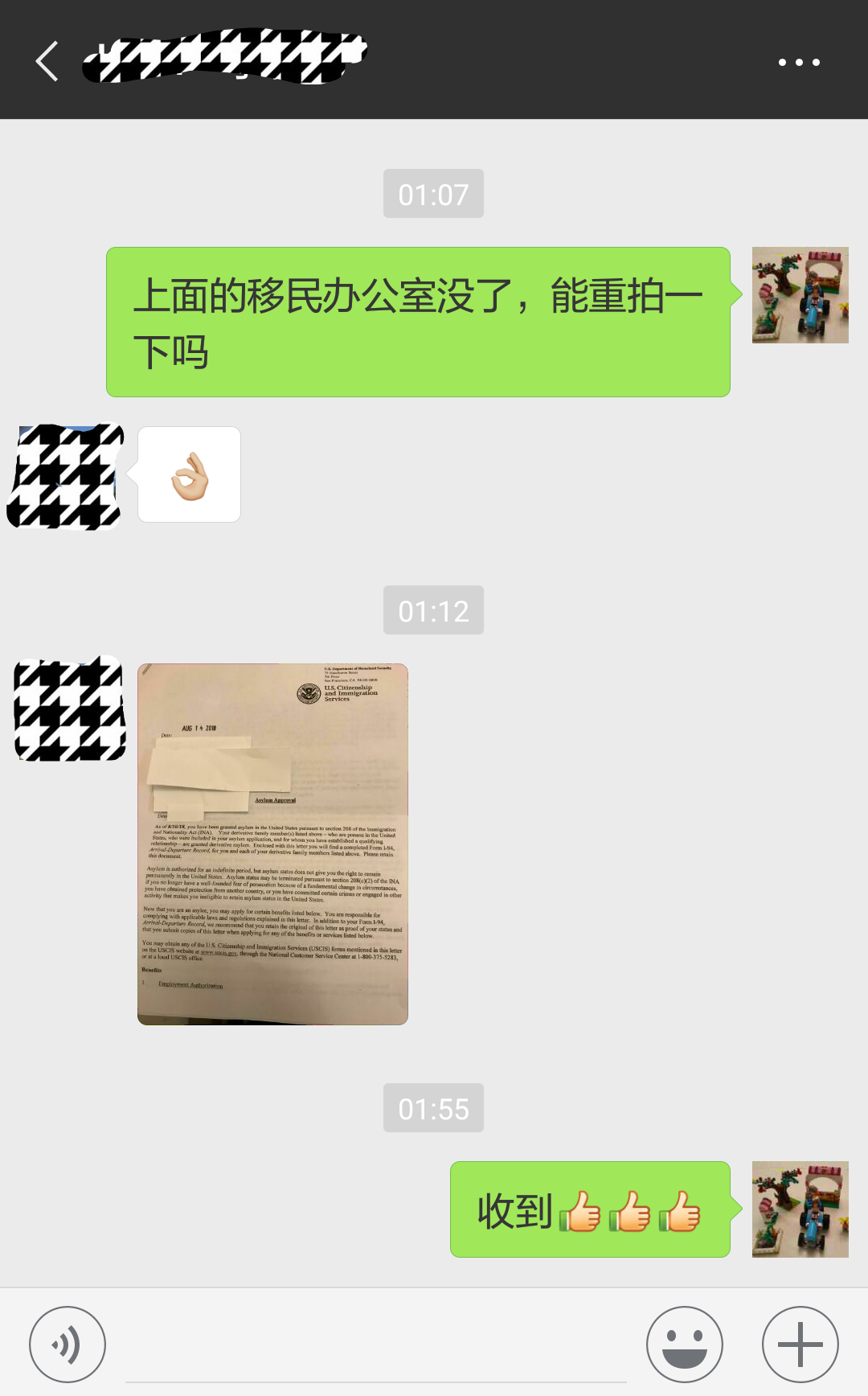Switch to voice message input
Screen dimensions: 868x1396
coord(68,1345)
